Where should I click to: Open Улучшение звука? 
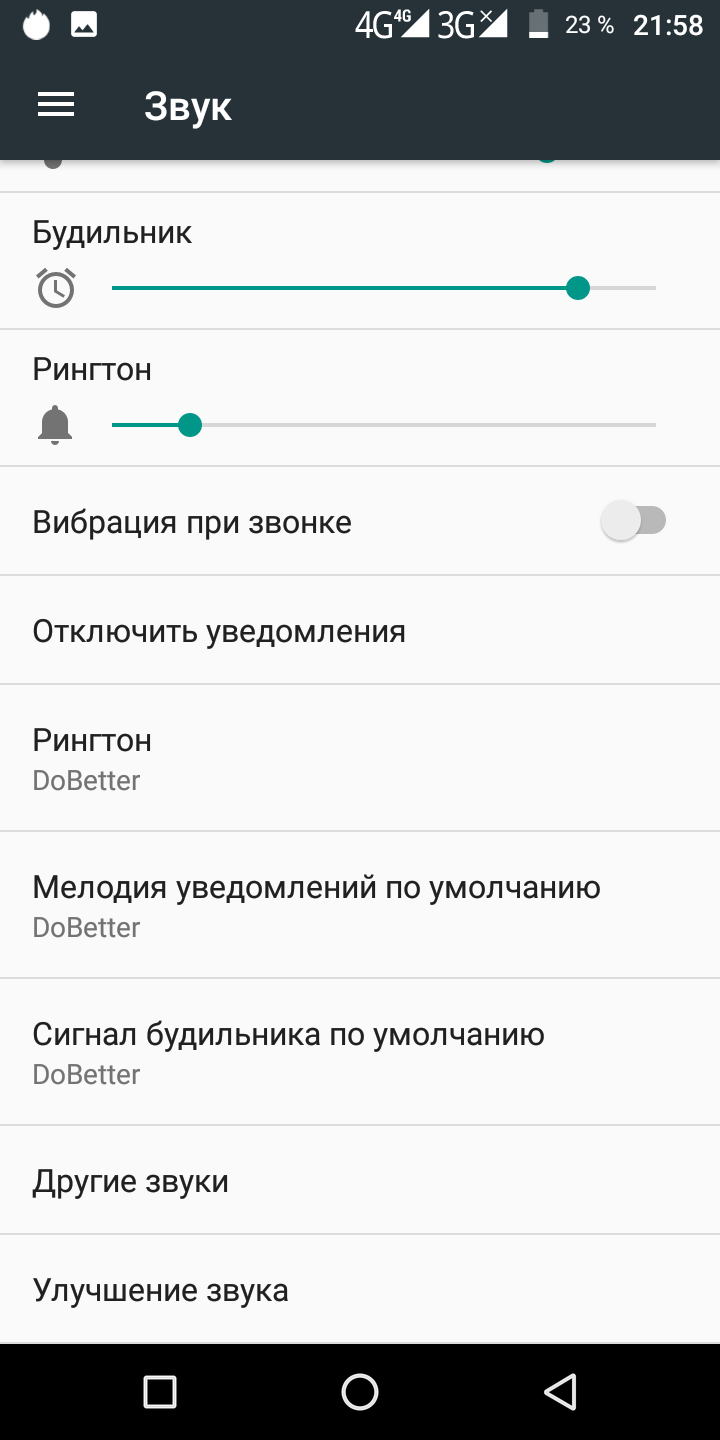[x=360, y=1289]
